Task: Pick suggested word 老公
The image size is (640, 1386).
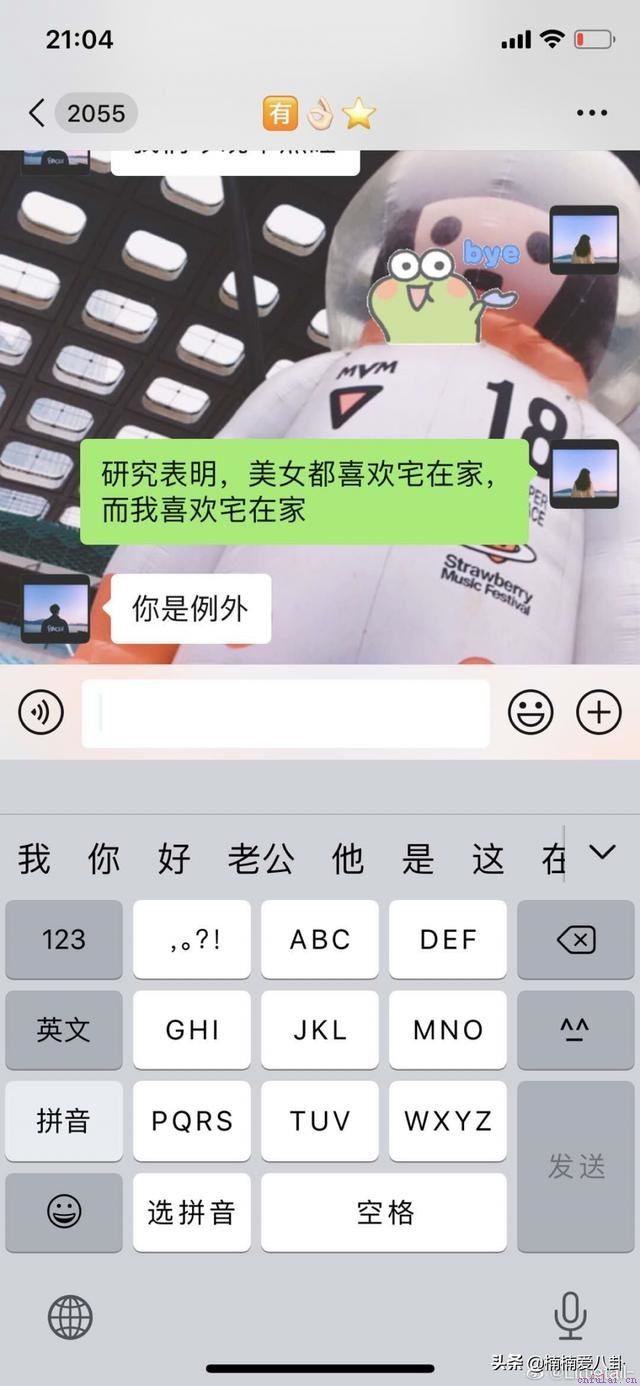Action: coord(260,858)
